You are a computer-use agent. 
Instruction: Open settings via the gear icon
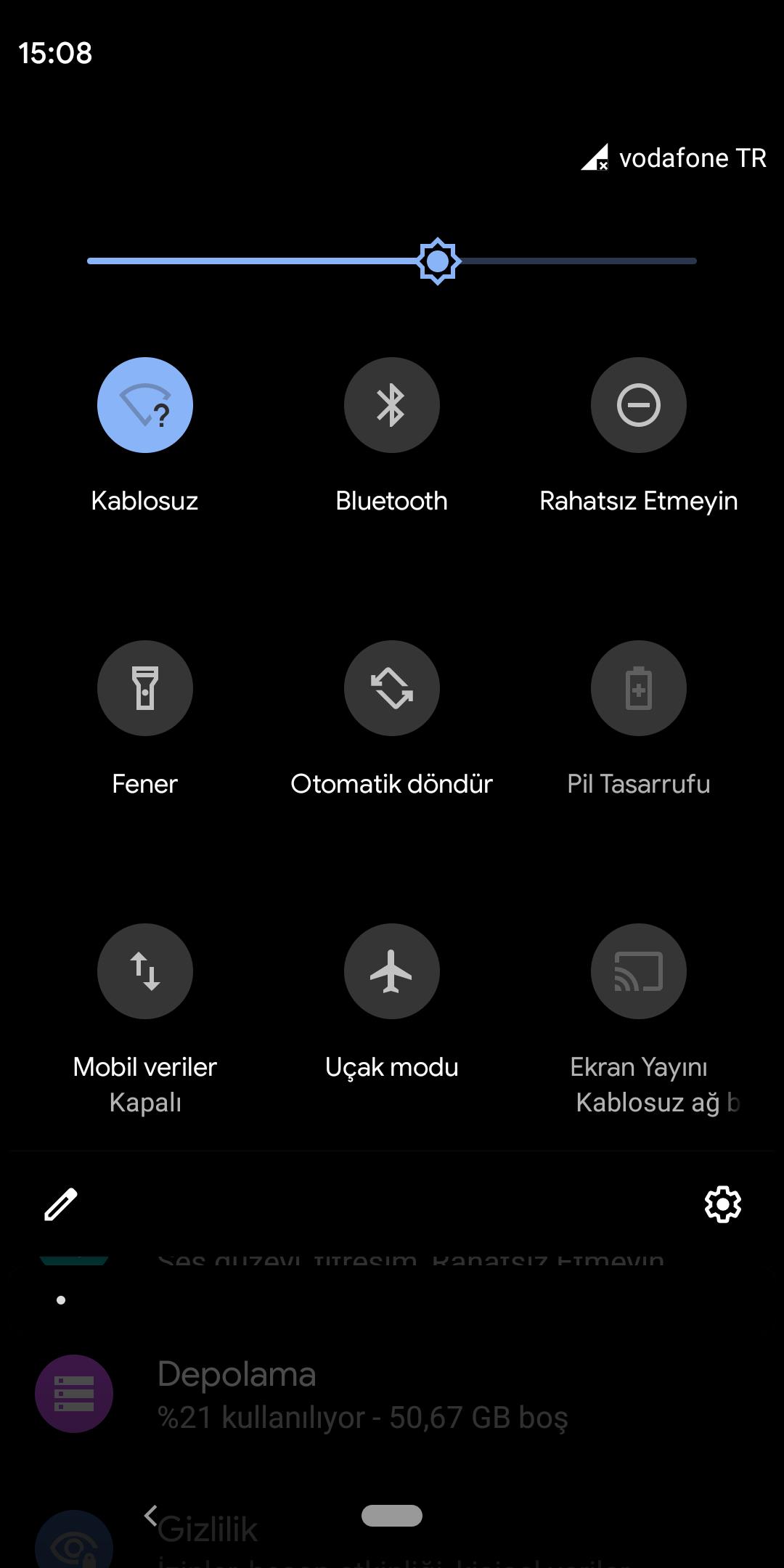pos(723,1205)
